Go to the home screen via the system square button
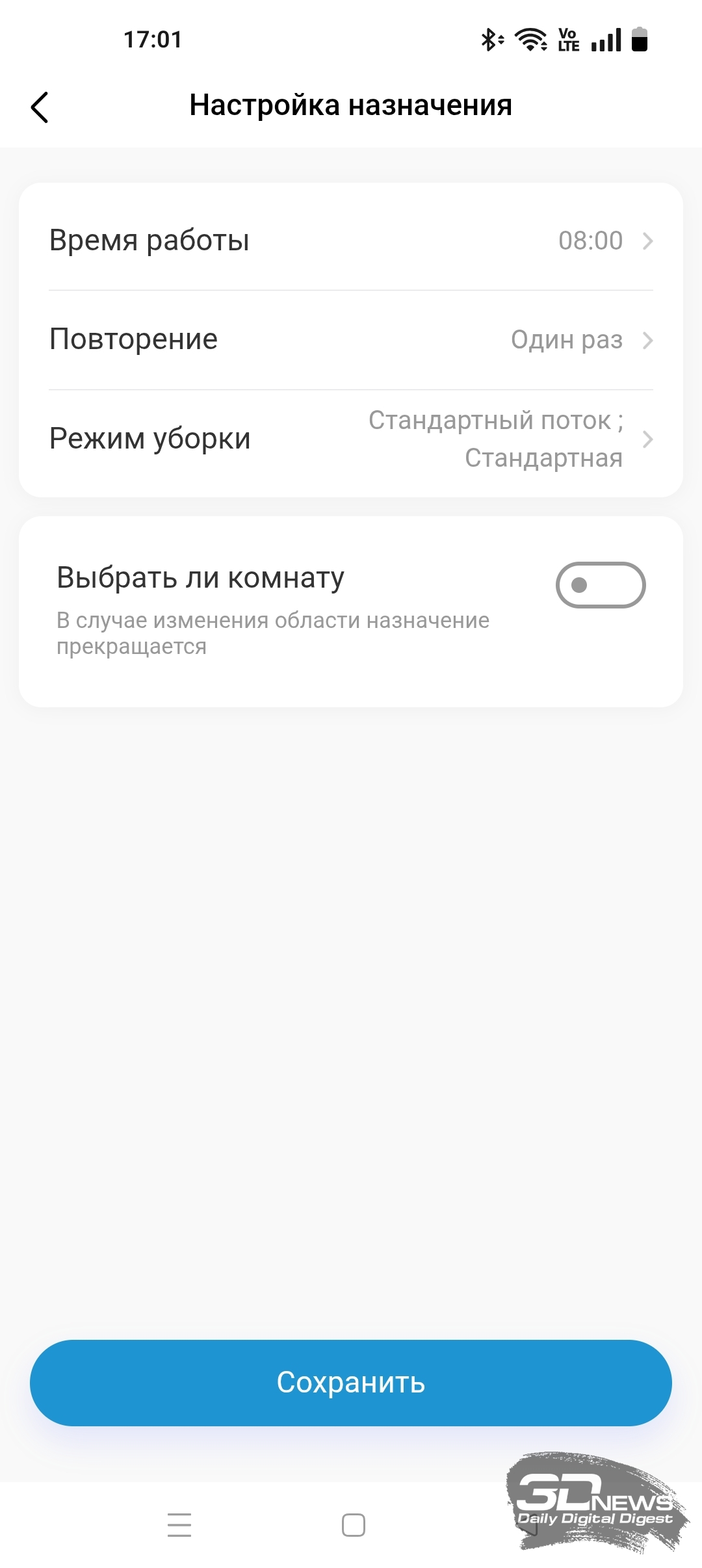 (353, 1525)
